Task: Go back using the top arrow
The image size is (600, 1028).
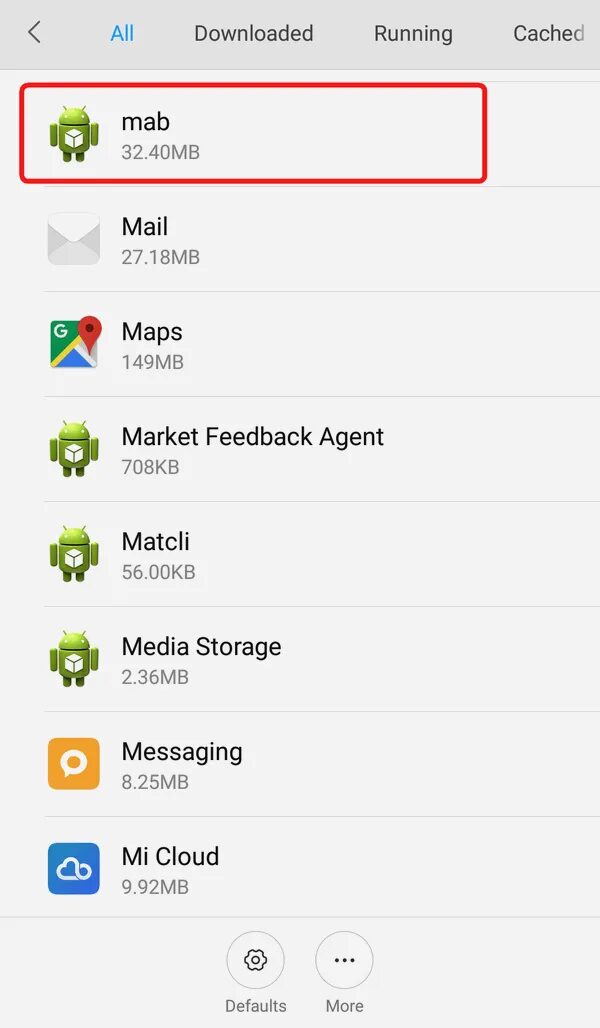Action: [35, 33]
